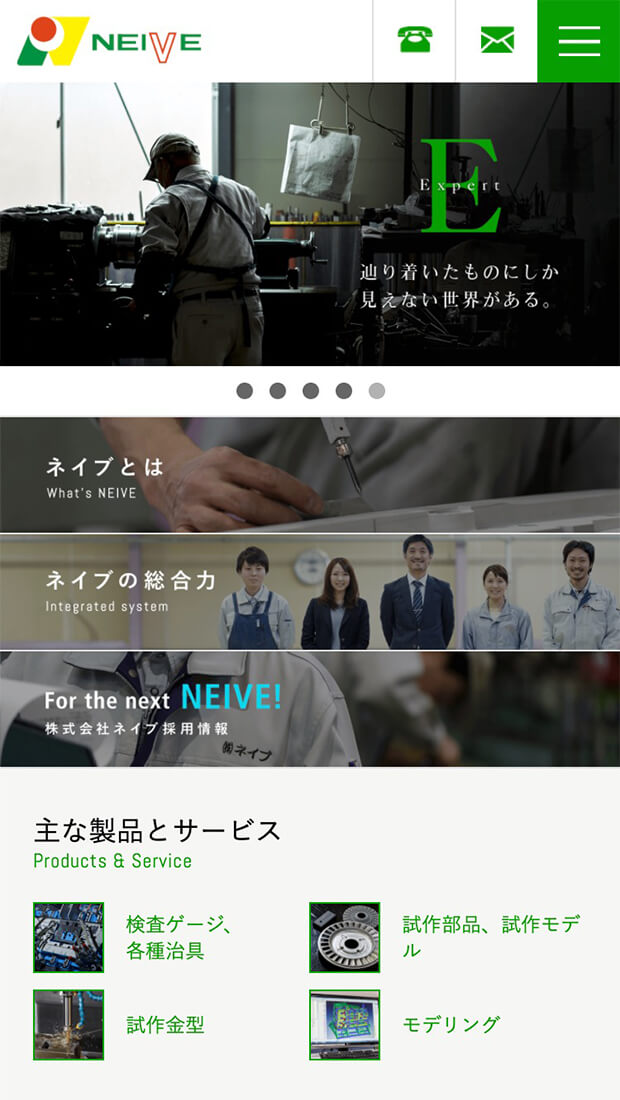Viewport: 620px width, 1100px height.
Task: Open the NEIVE logo home link
Action: pyautogui.click(x=109, y=41)
